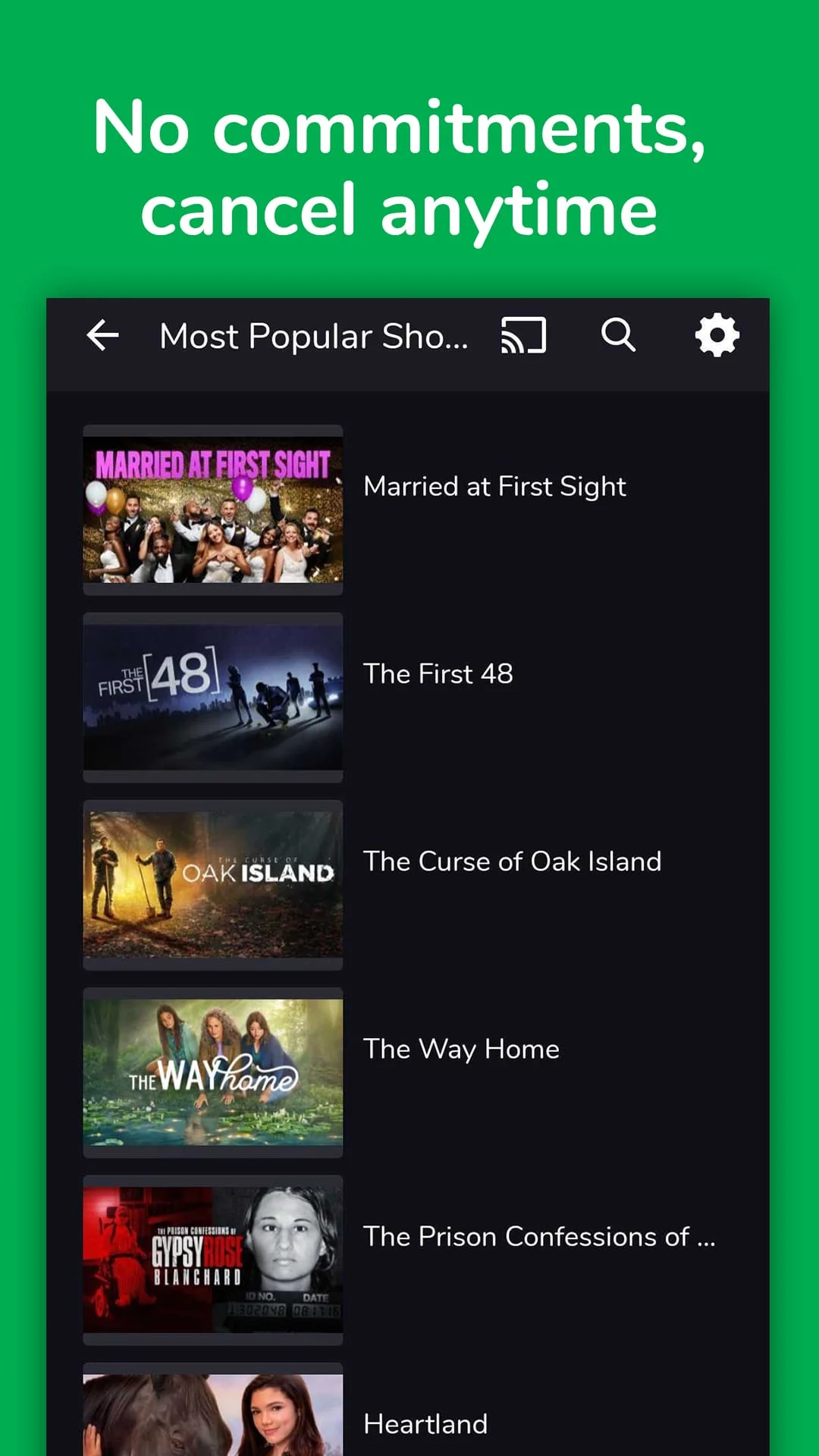The width and height of the screenshot is (819, 1456).
Task: Open the Gypsy Rose Blanchard thumbnail
Action: click(x=213, y=1260)
